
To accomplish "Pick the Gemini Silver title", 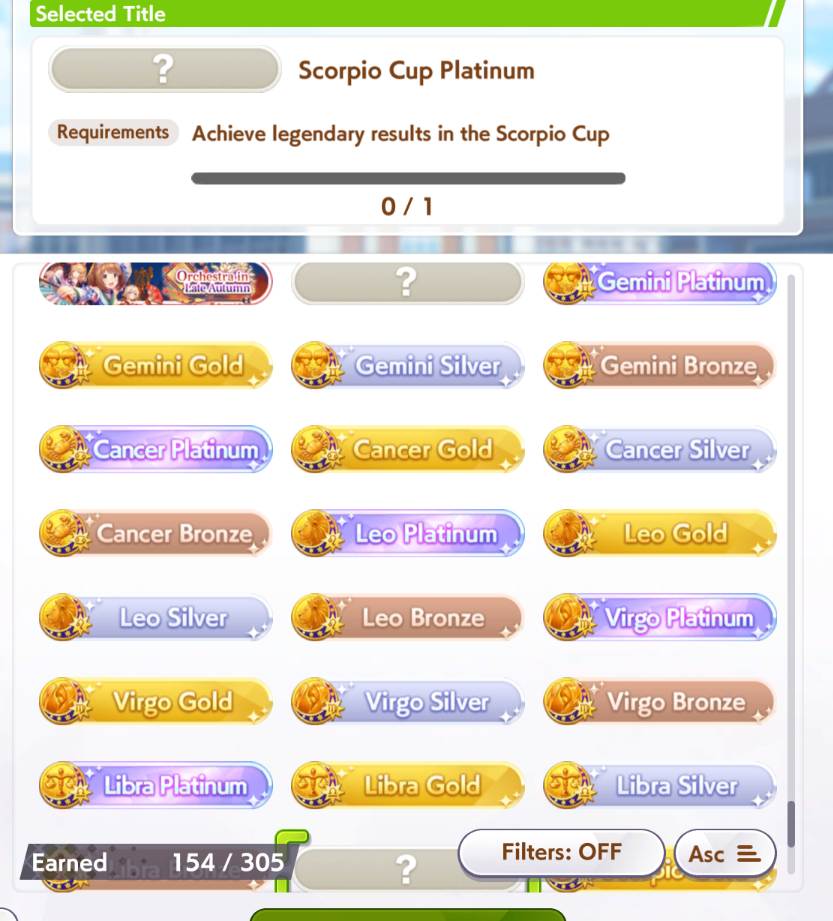I will pos(408,365).
